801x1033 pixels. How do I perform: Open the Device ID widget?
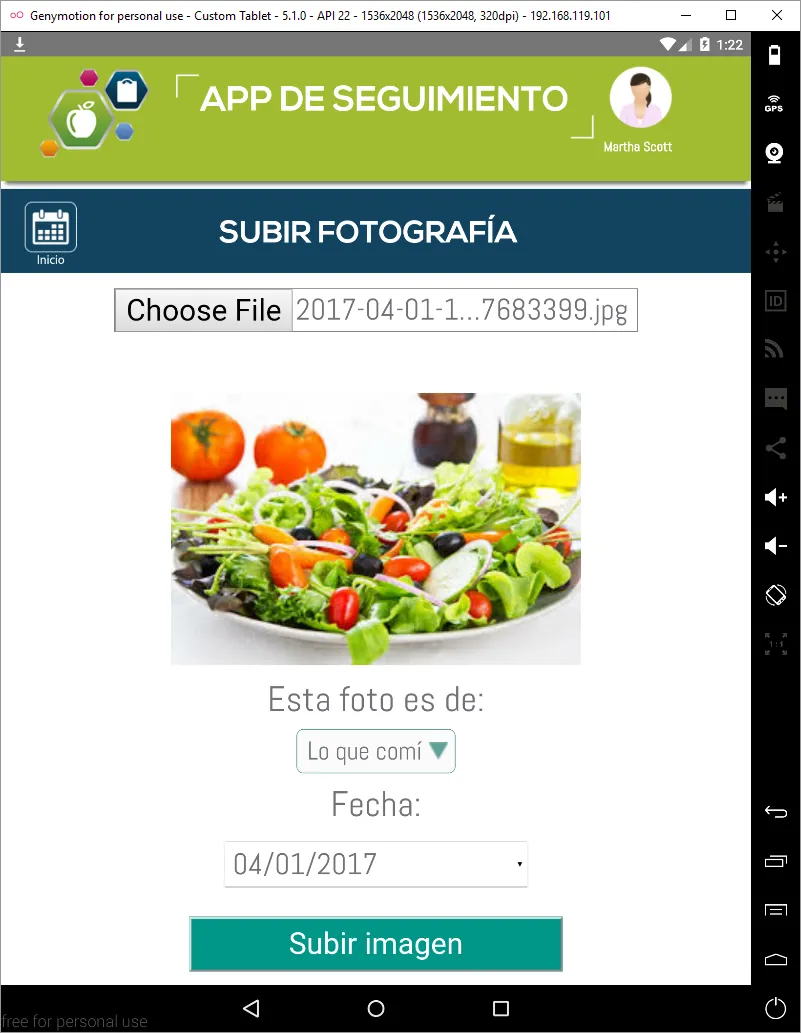pos(775,300)
